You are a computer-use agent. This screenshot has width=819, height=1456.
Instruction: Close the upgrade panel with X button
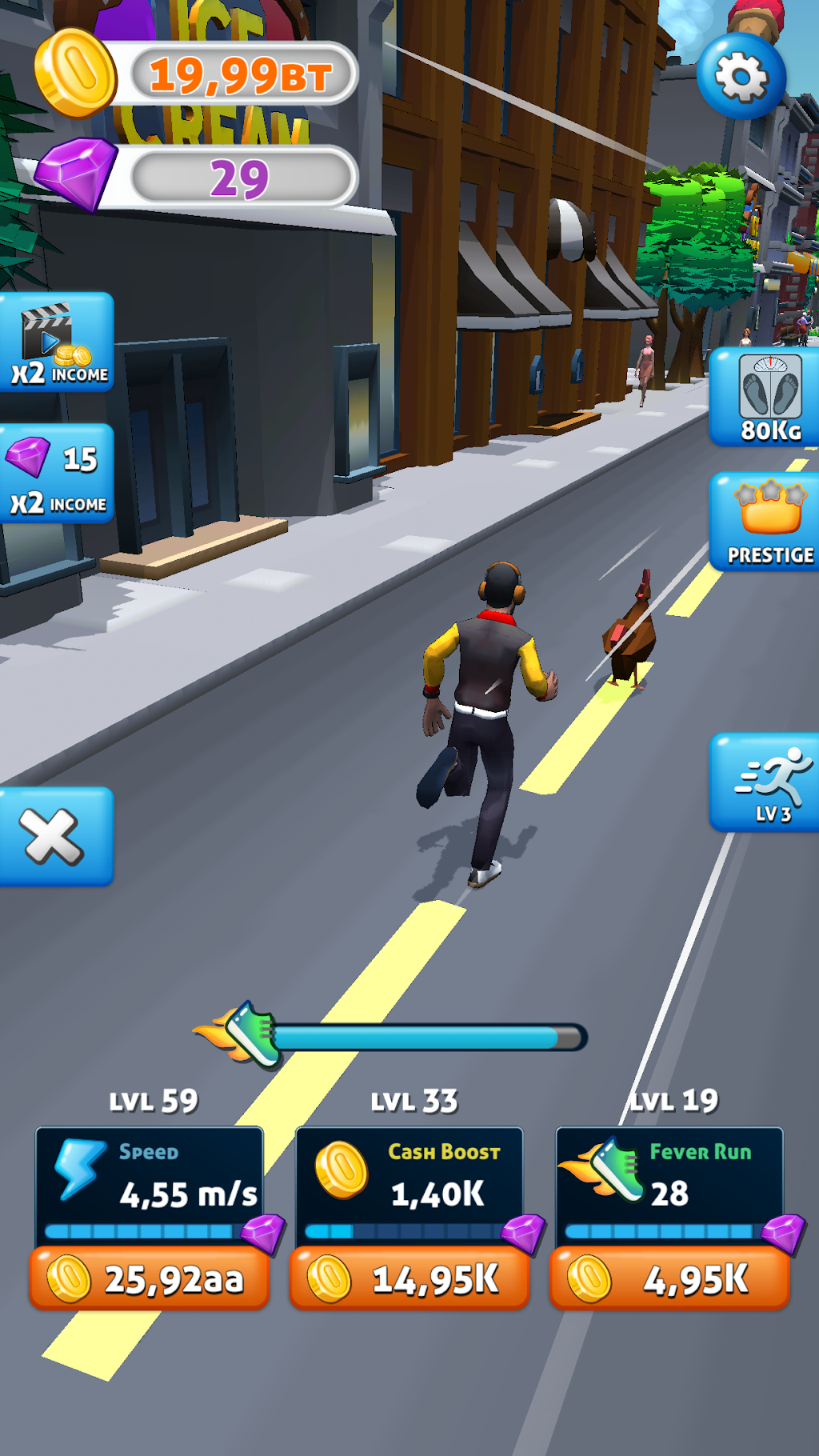pyautogui.click(x=56, y=837)
